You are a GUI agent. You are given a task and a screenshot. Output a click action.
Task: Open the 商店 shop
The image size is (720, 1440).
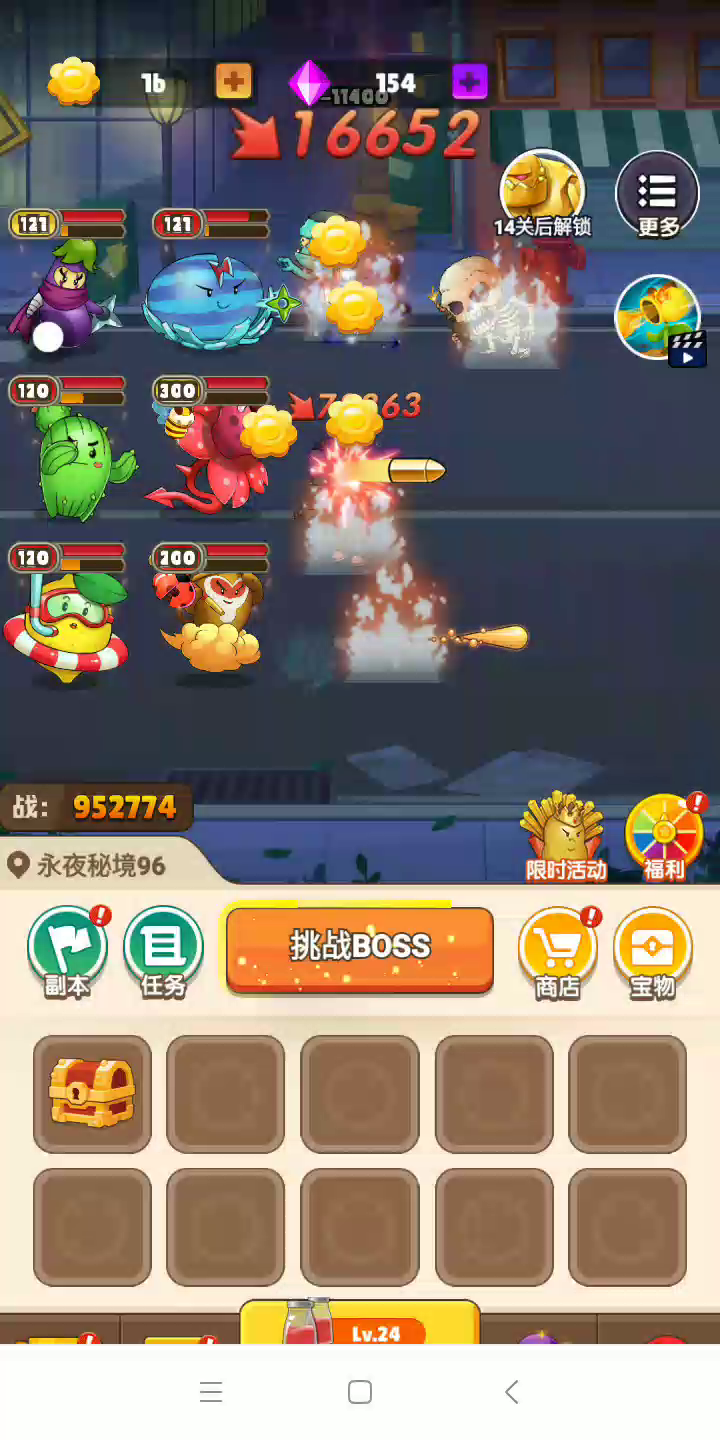point(558,951)
